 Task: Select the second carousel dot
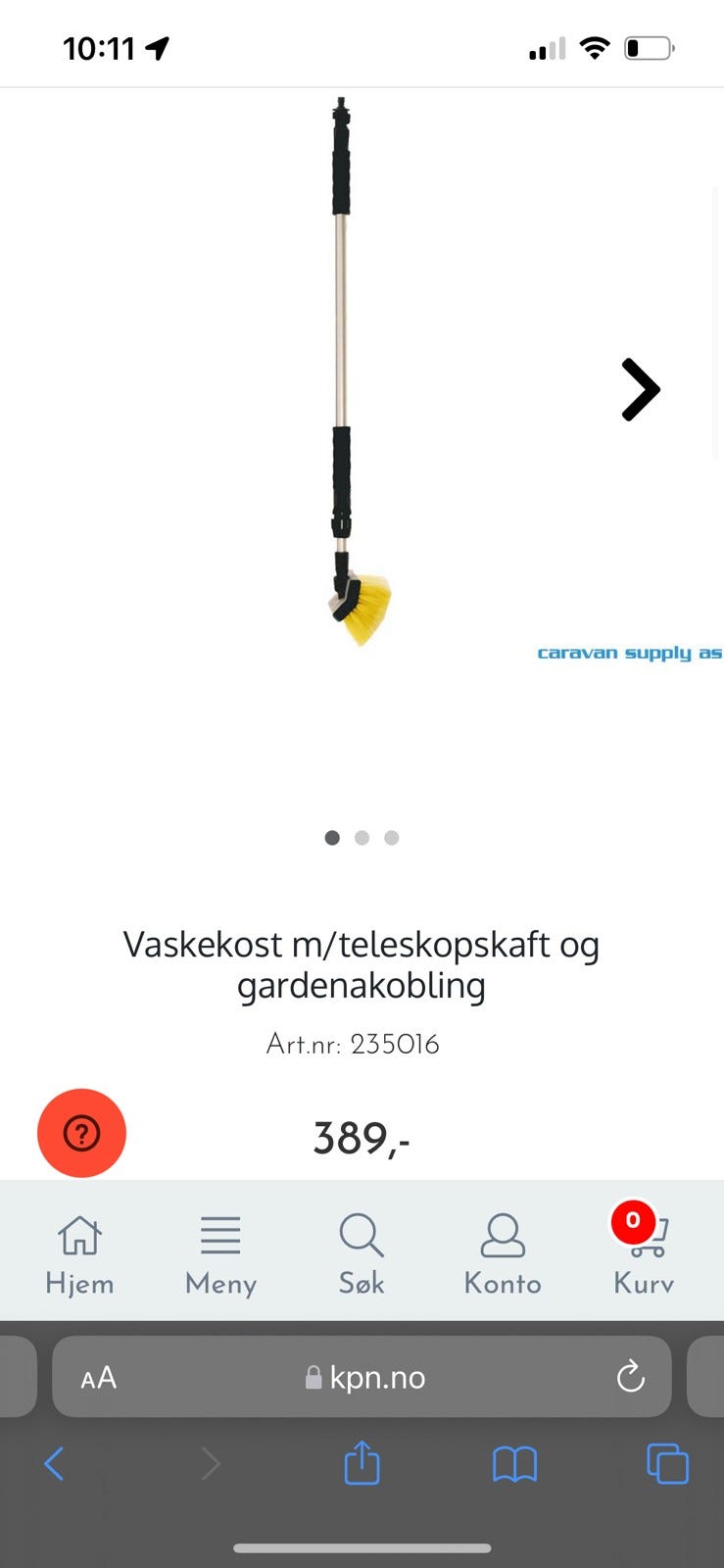click(x=362, y=838)
